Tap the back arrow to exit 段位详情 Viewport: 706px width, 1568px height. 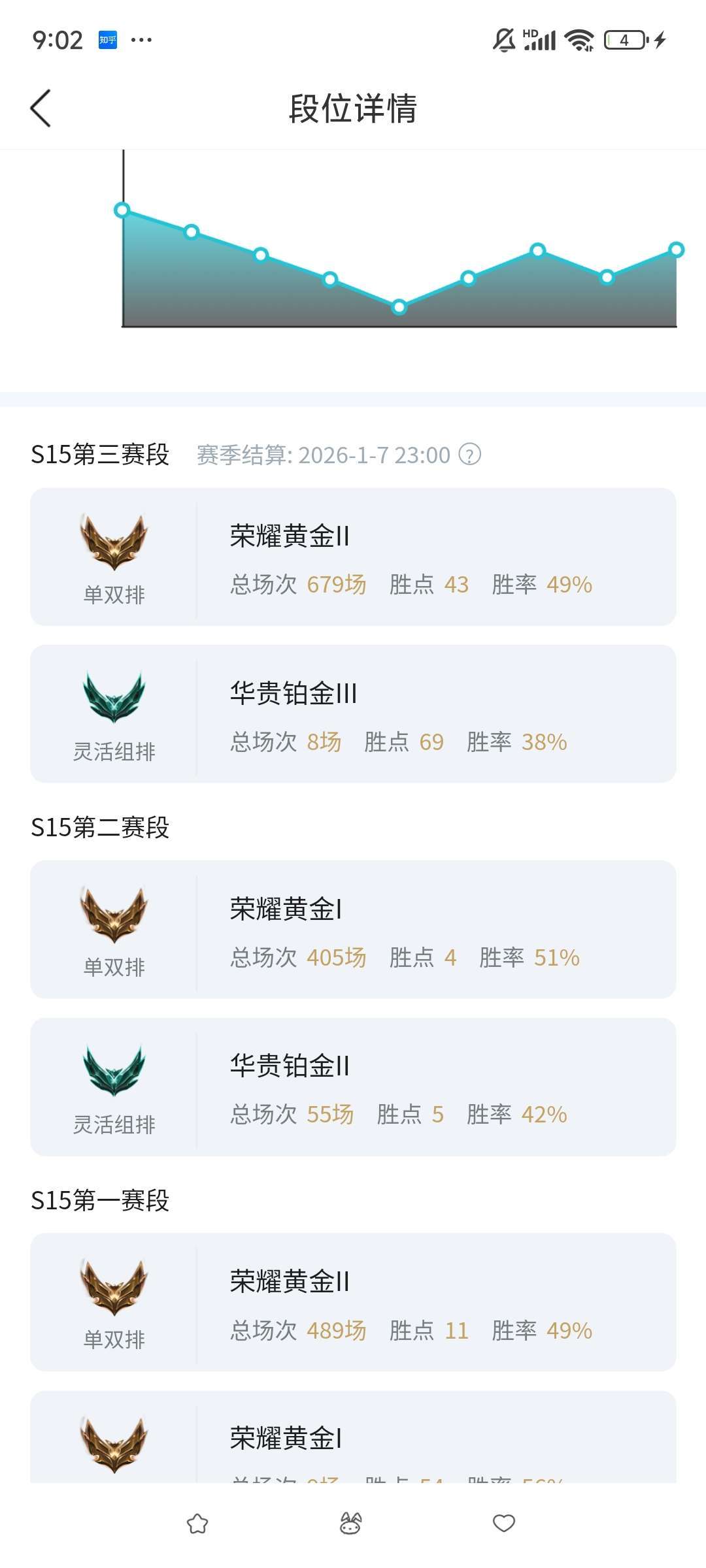pos(41,109)
